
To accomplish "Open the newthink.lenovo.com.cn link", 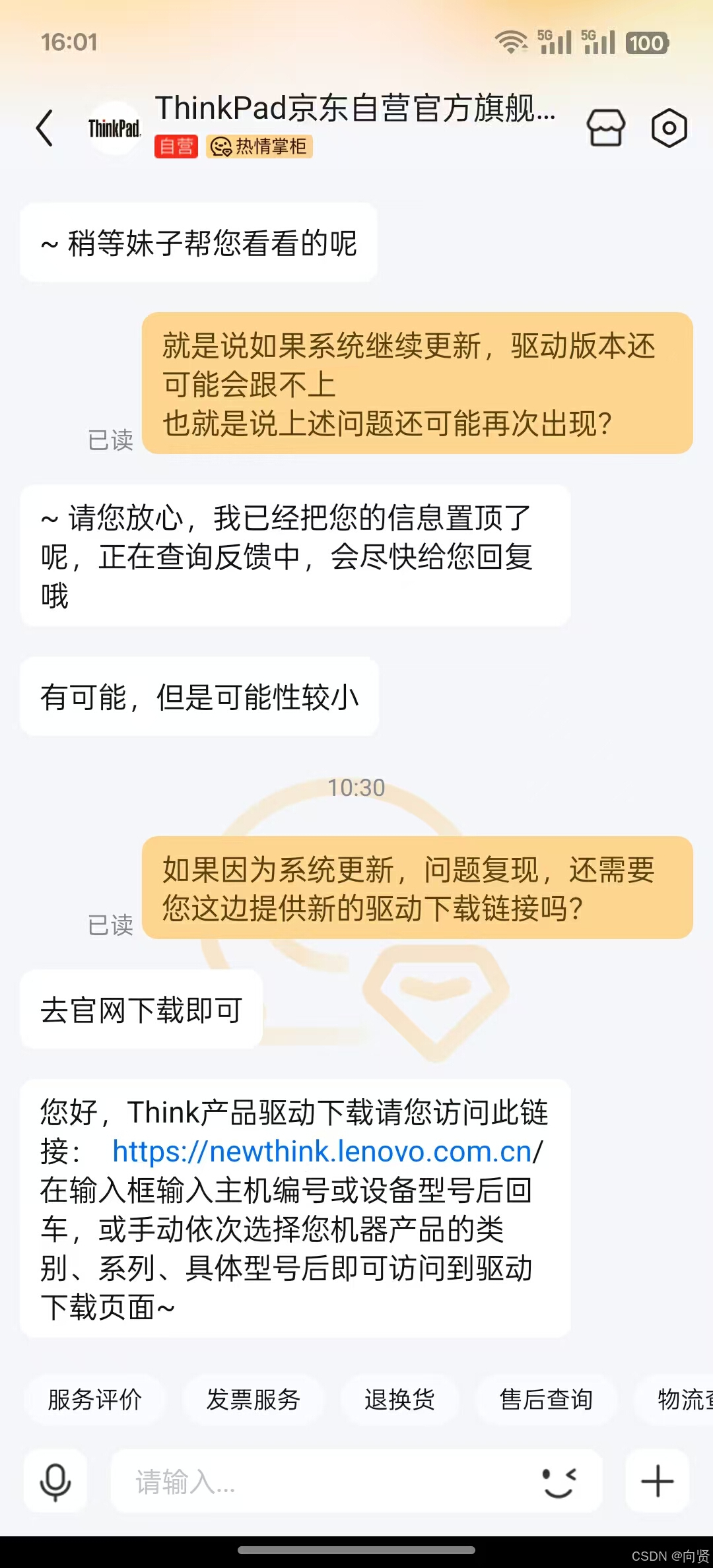I will coord(327,1152).
